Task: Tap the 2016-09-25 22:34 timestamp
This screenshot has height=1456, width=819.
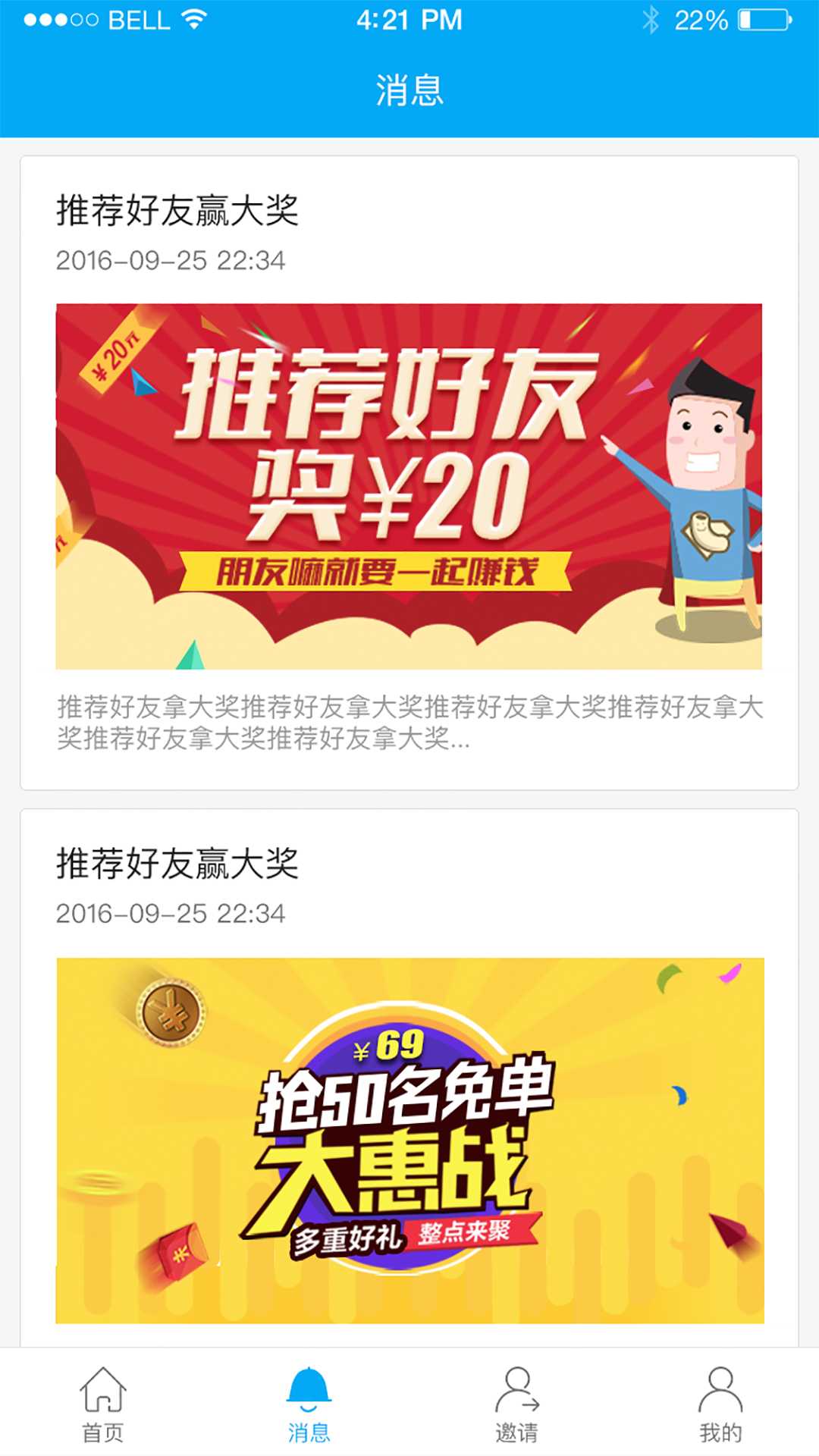Action: click(171, 260)
